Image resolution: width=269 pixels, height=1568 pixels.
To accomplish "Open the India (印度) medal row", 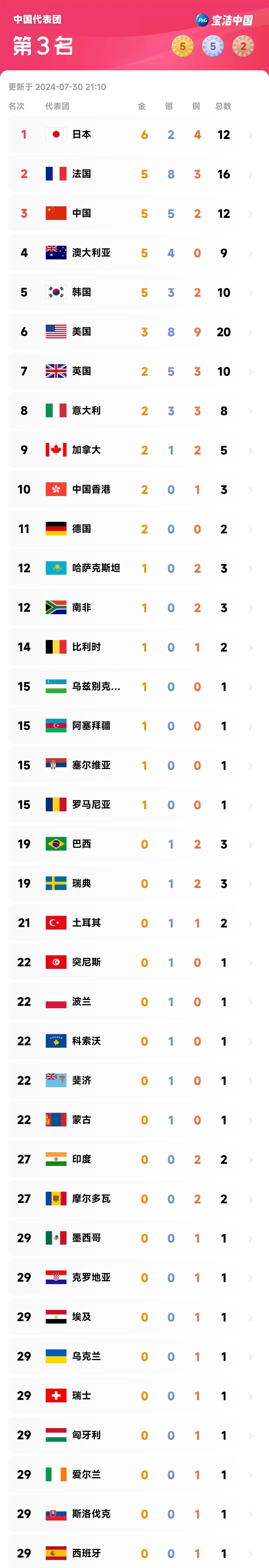I will [x=134, y=1160].
